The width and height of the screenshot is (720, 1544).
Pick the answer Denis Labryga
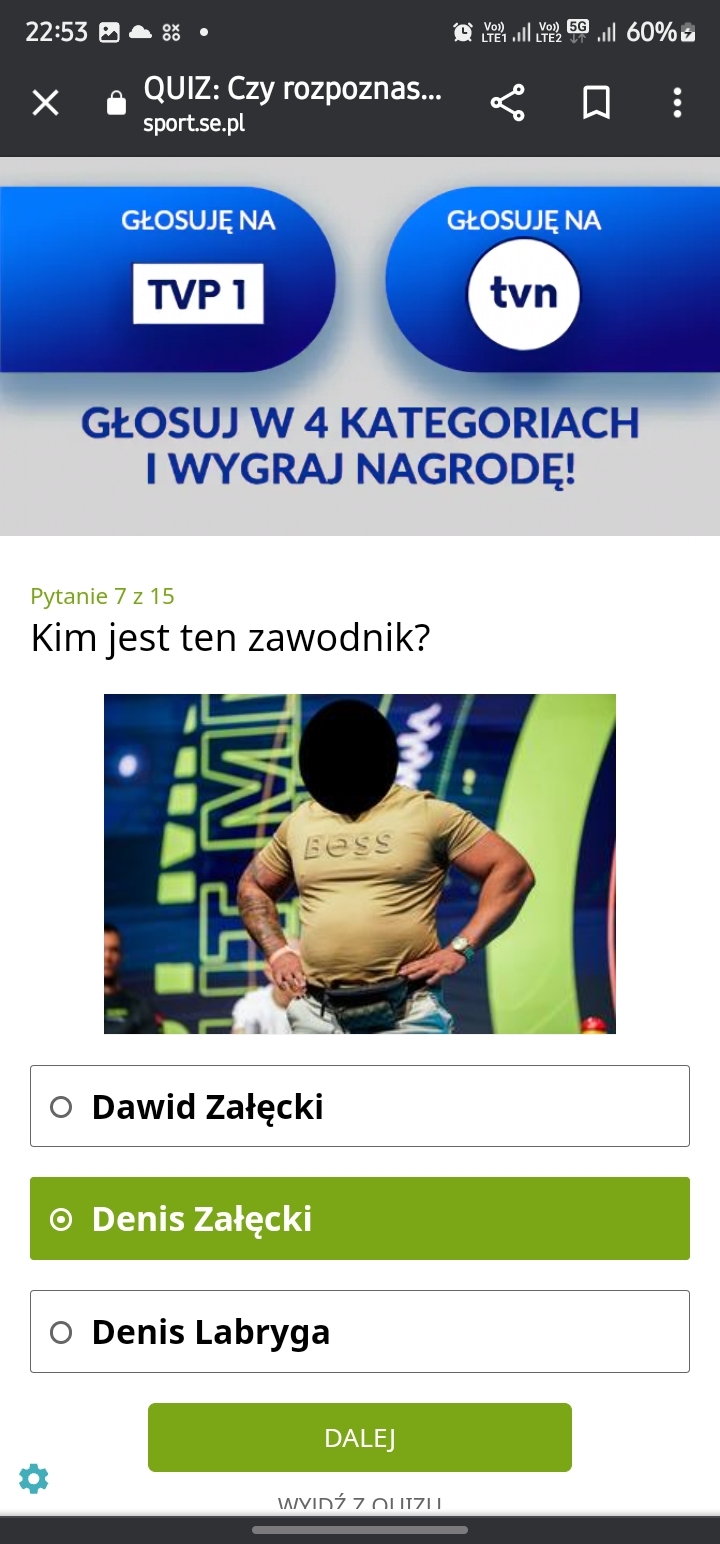tap(360, 1331)
